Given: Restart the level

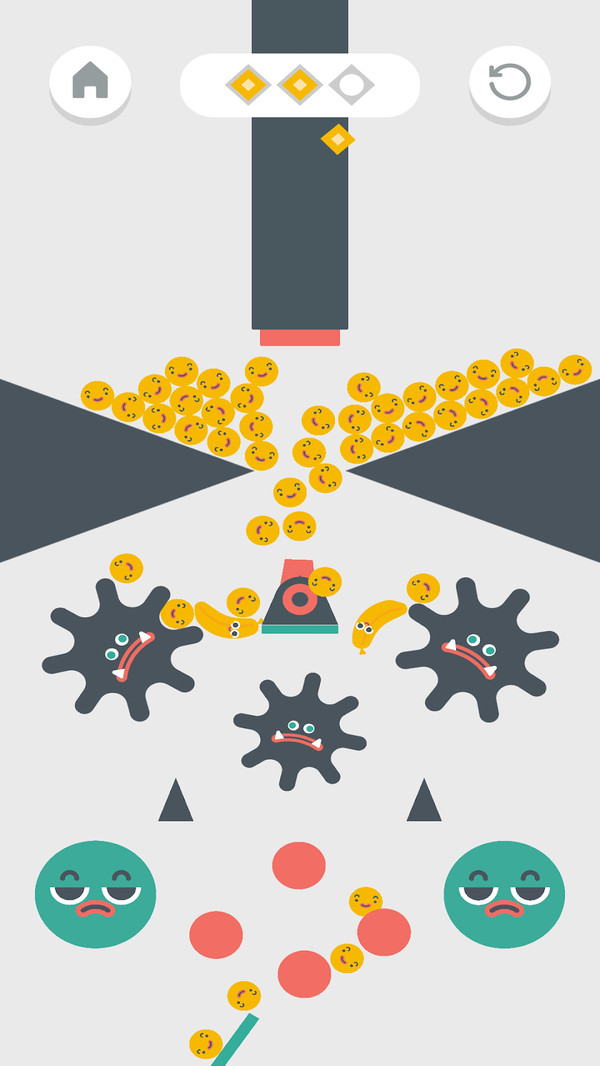Looking at the screenshot, I should (x=510, y=81).
